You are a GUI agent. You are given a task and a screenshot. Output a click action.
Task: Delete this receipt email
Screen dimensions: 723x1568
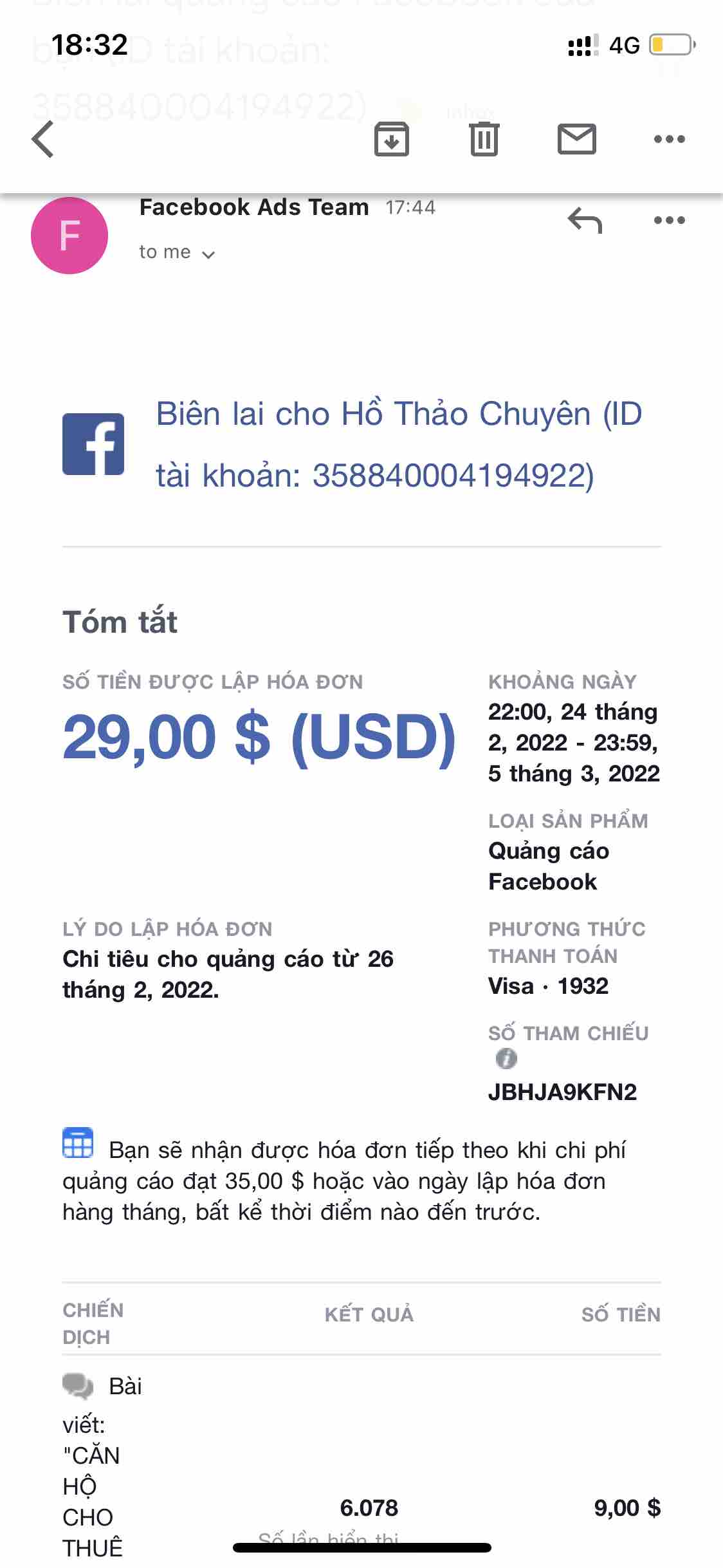coord(484,139)
